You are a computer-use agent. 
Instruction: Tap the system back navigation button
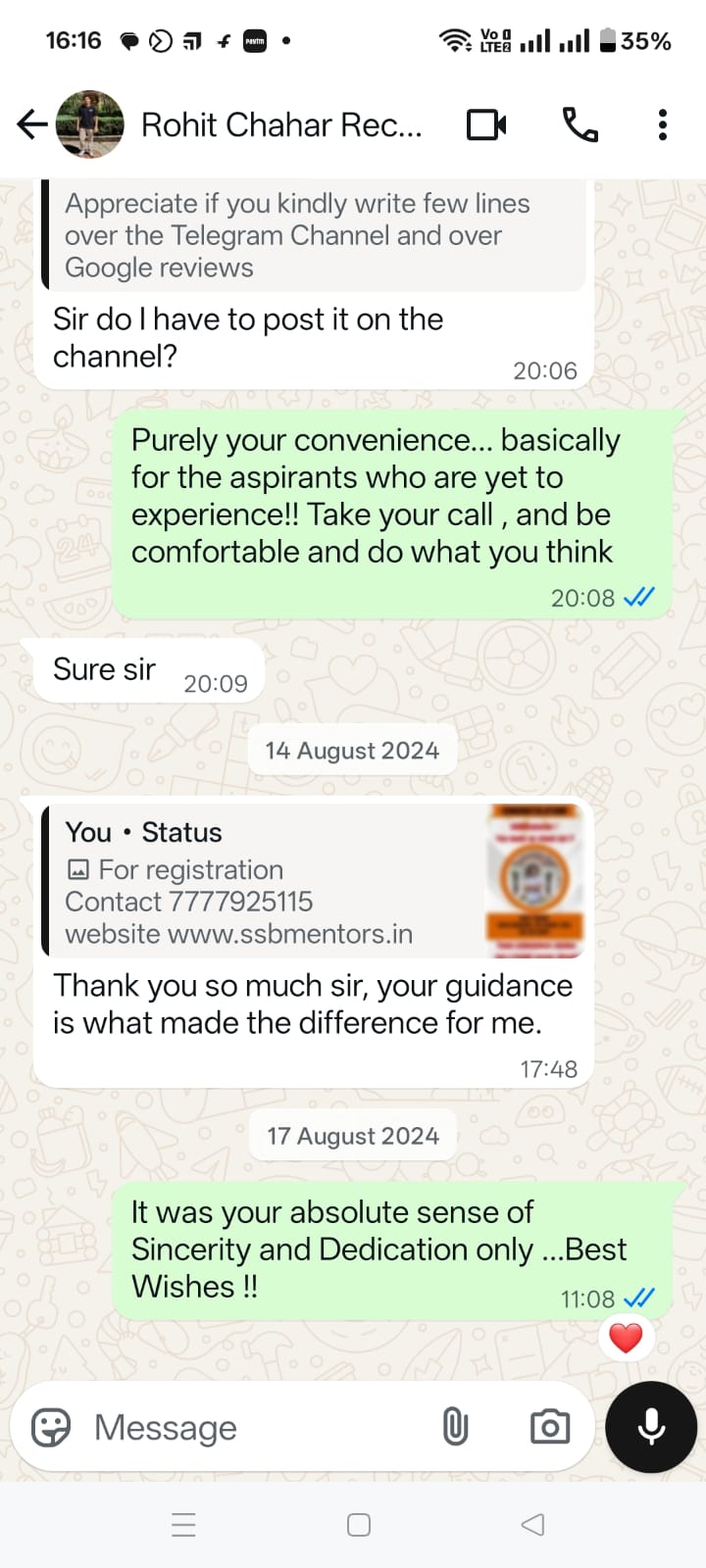coord(532,1525)
